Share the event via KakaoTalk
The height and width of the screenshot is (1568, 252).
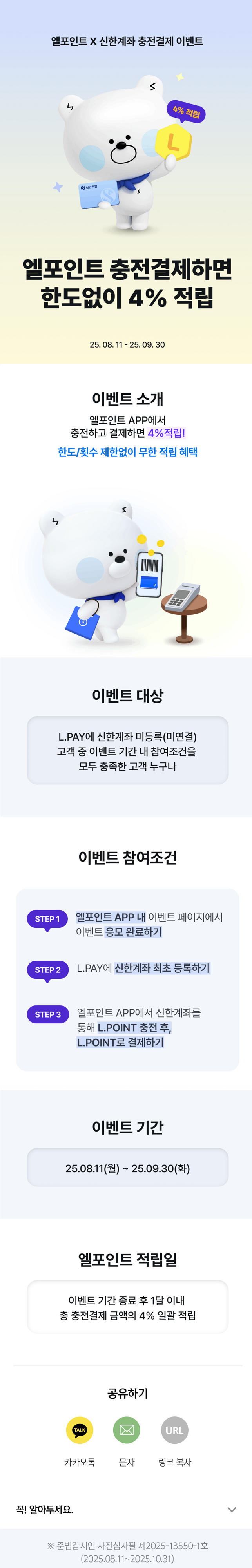point(79,1430)
